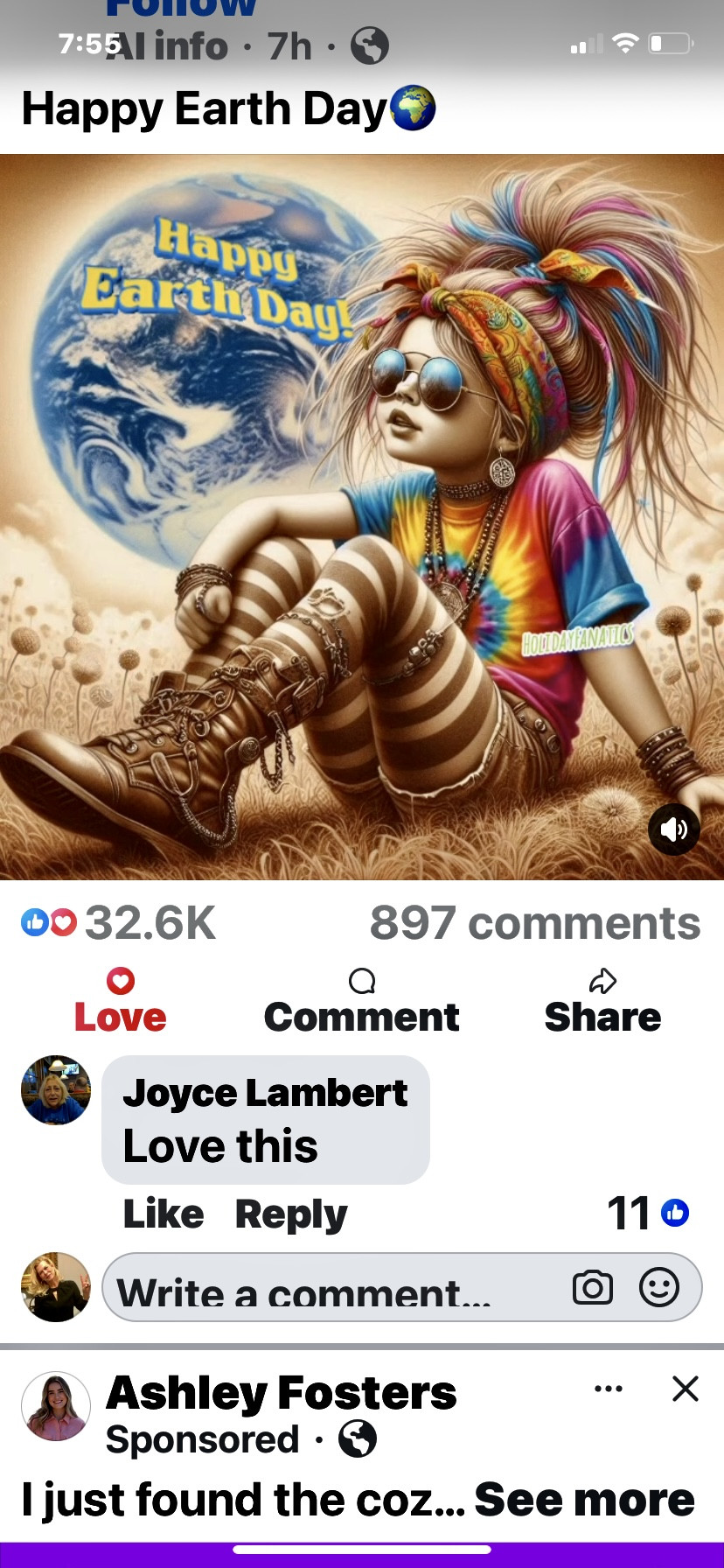Share the Happy Earth Day post
This screenshot has height=1568, width=724.
[602, 1002]
